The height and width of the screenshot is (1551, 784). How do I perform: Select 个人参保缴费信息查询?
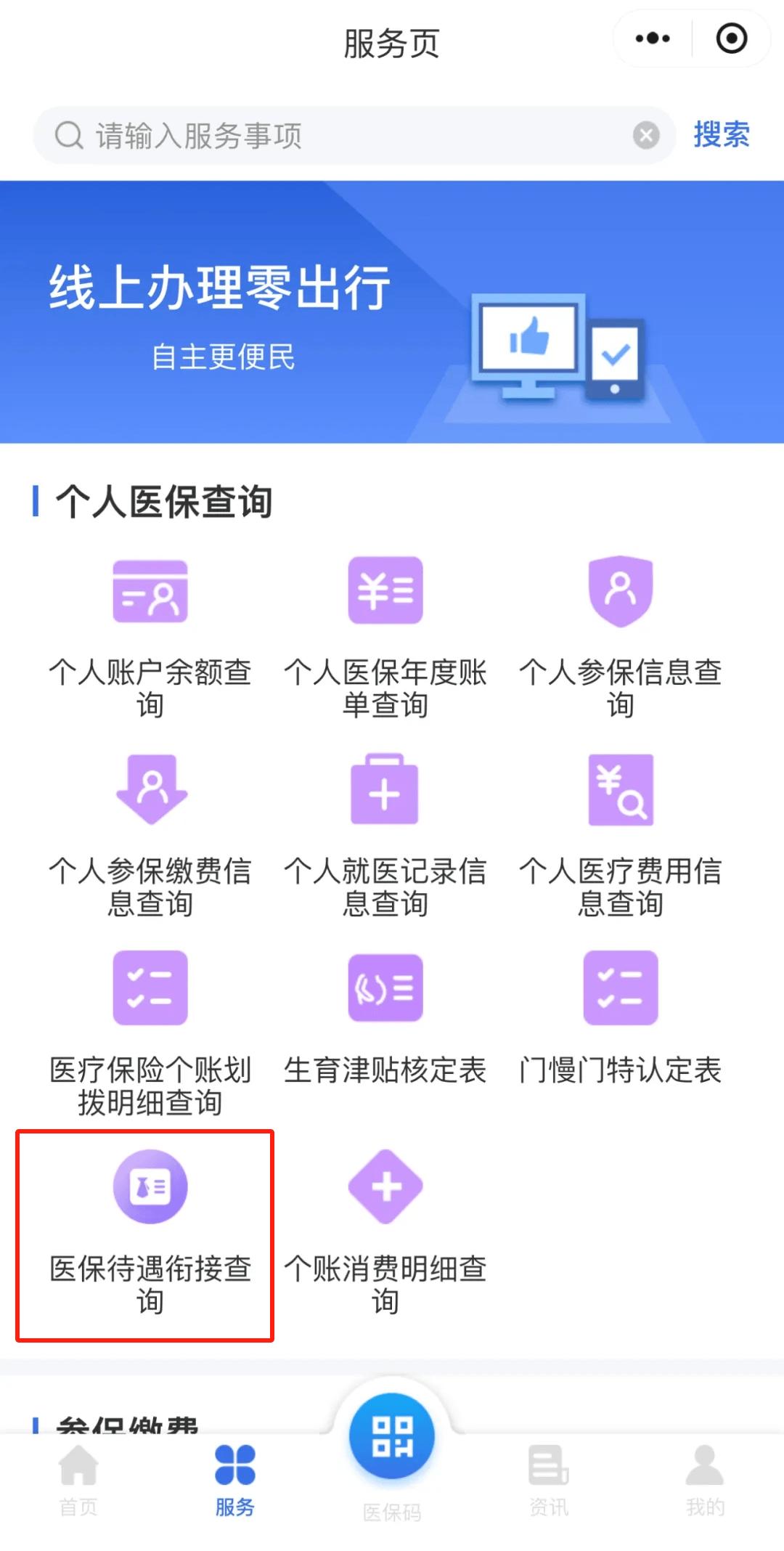[x=150, y=834]
